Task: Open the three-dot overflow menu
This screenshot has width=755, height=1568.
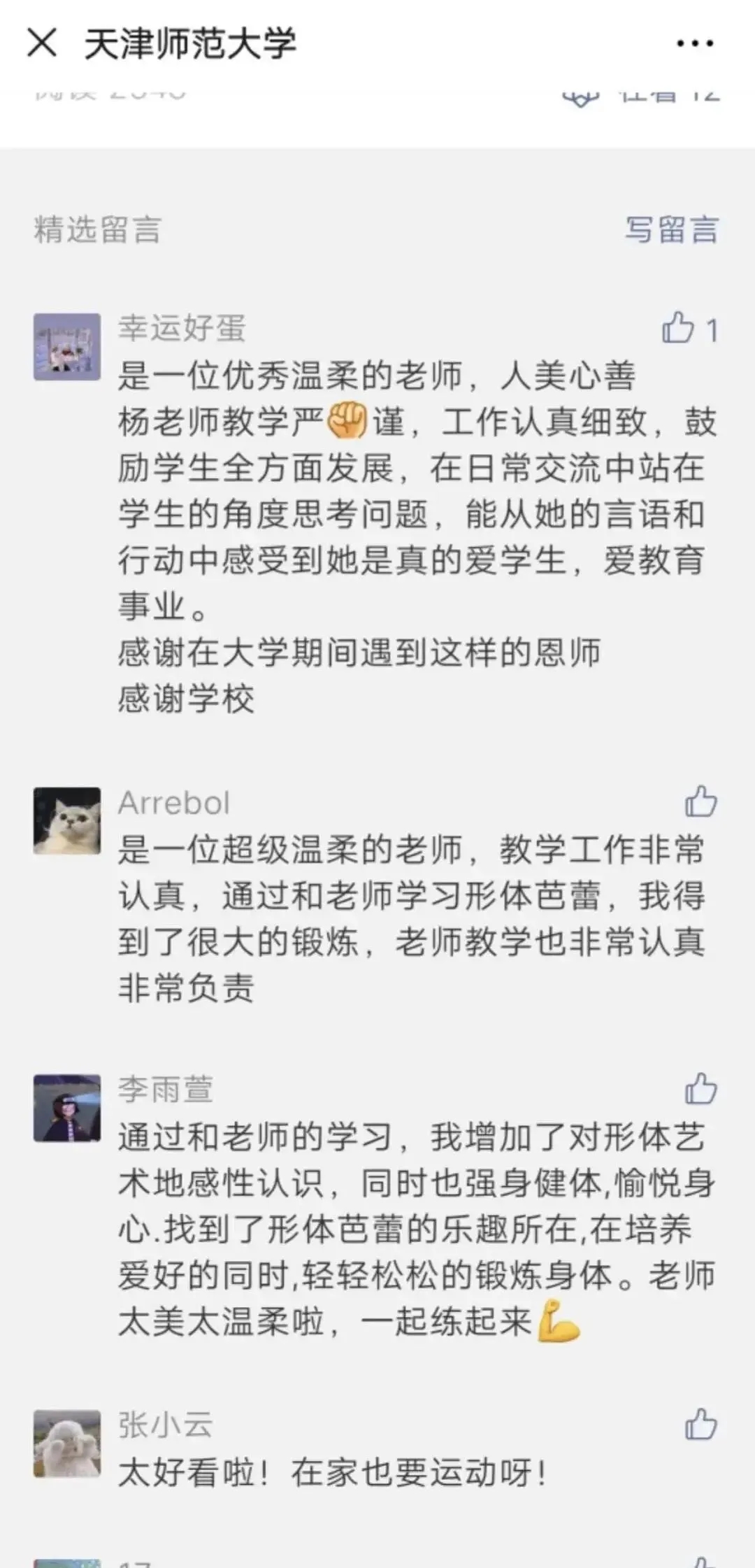Action: 695,43
